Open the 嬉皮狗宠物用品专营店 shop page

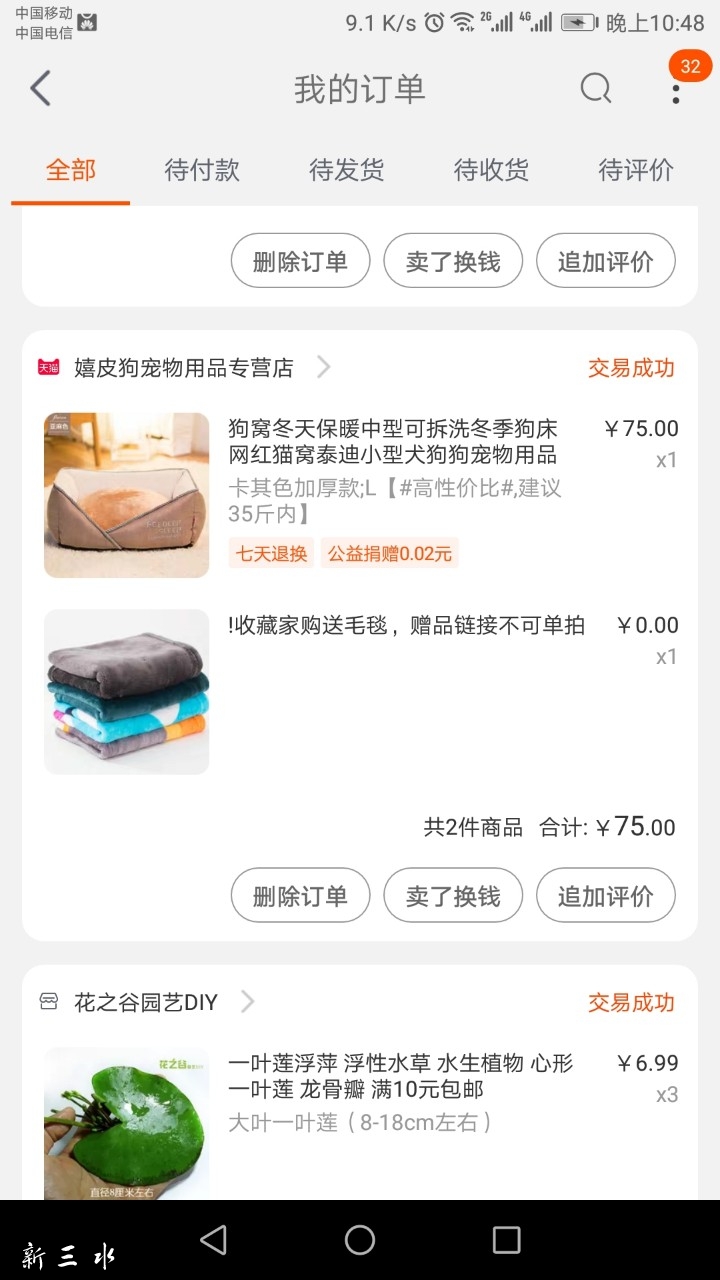click(184, 368)
